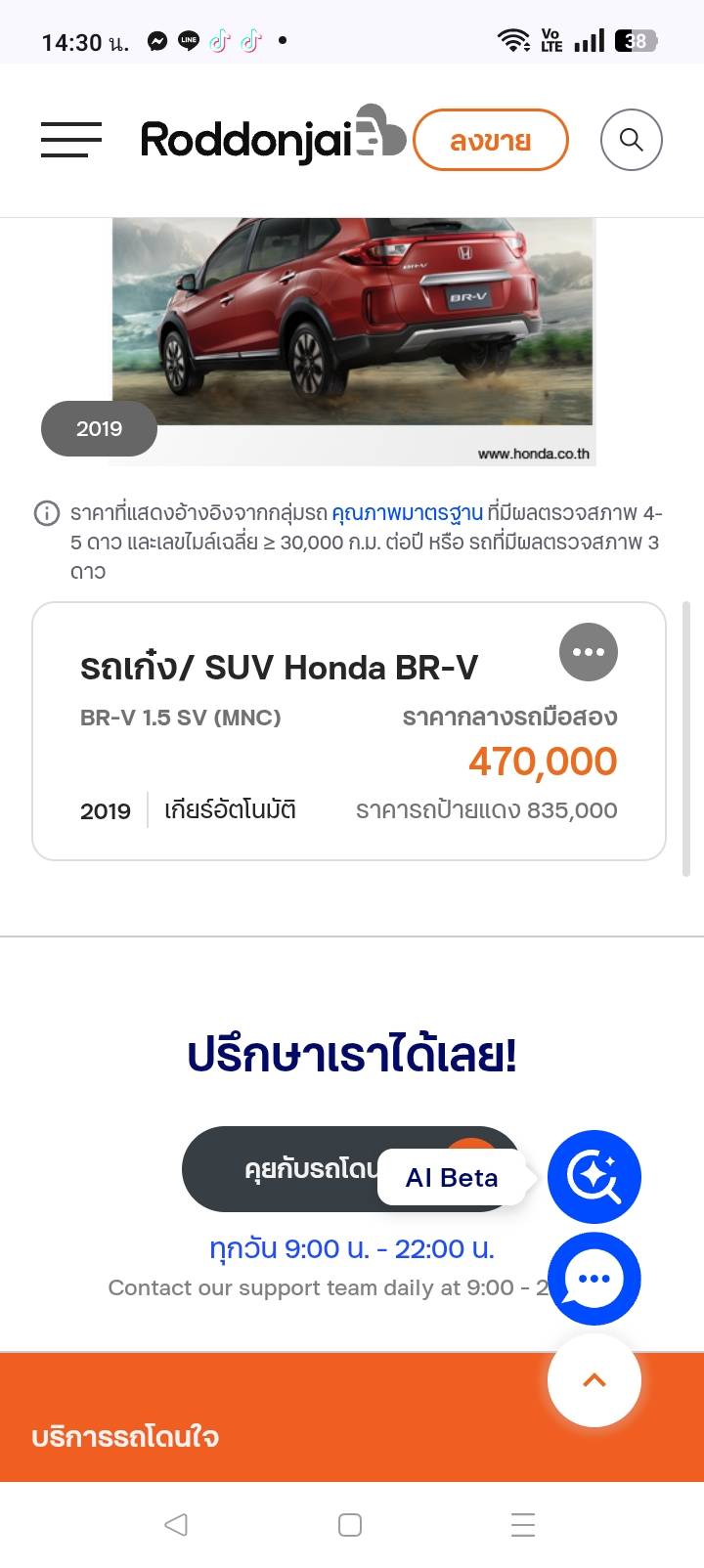The height and width of the screenshot is (1568, 704).
Task: Go back using the system back button
Action: [x=176, y=1524]
